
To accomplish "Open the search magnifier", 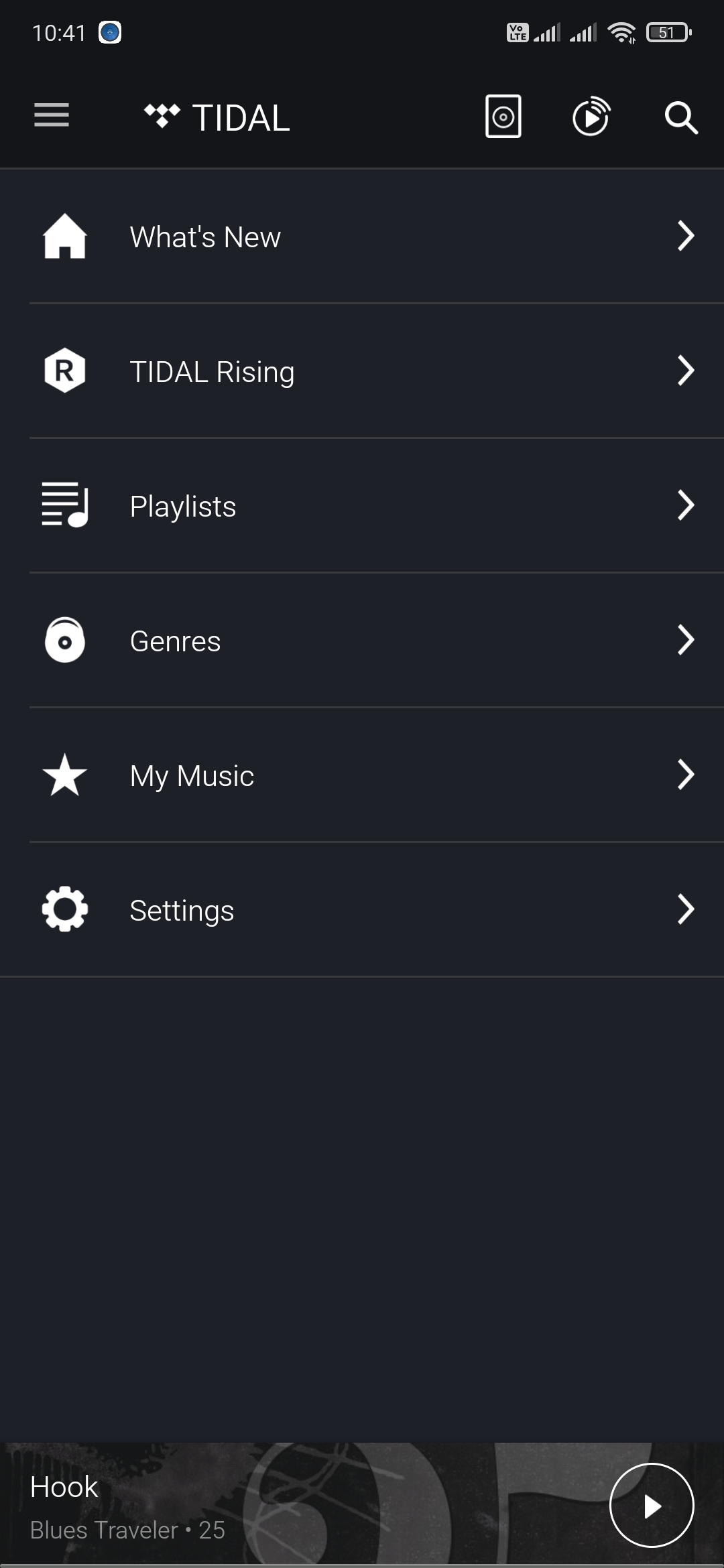I will (680, 118).
